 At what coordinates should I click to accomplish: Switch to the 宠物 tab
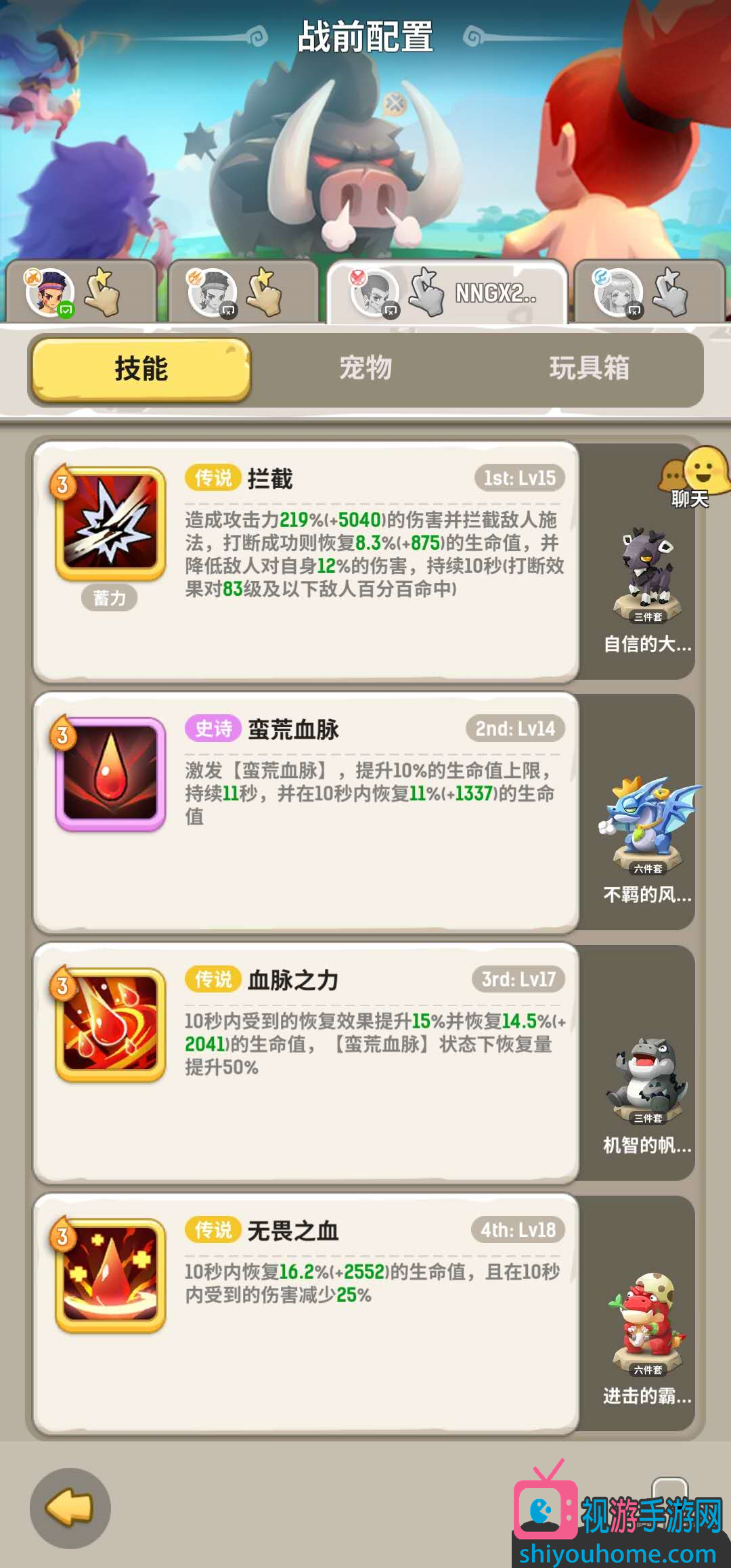pos(365,369)
